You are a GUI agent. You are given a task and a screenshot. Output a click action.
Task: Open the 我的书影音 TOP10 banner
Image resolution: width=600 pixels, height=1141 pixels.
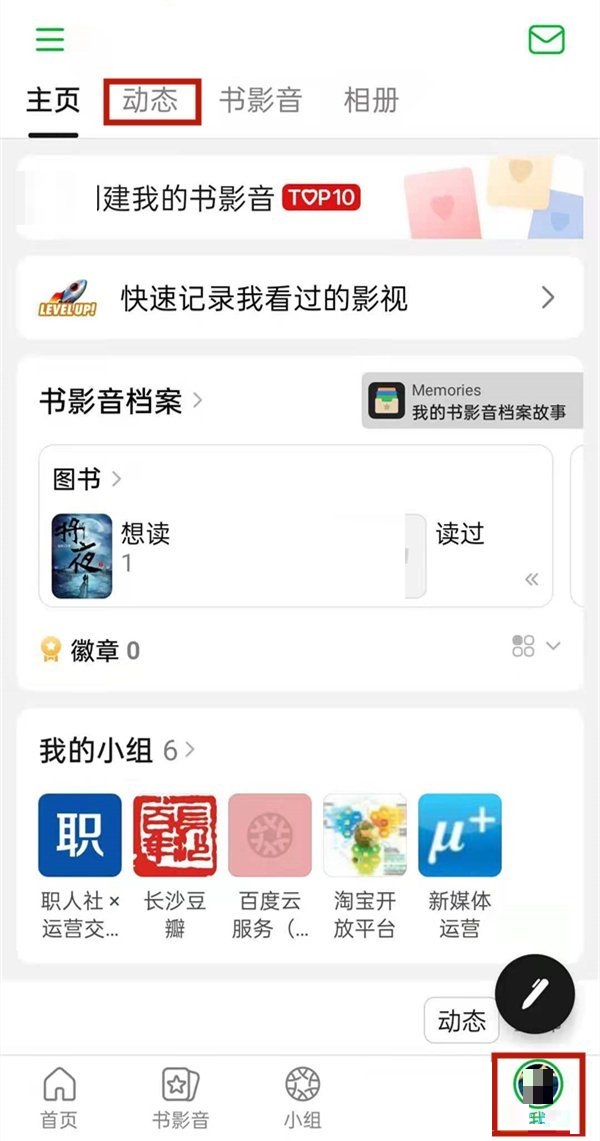click(300, 198)
